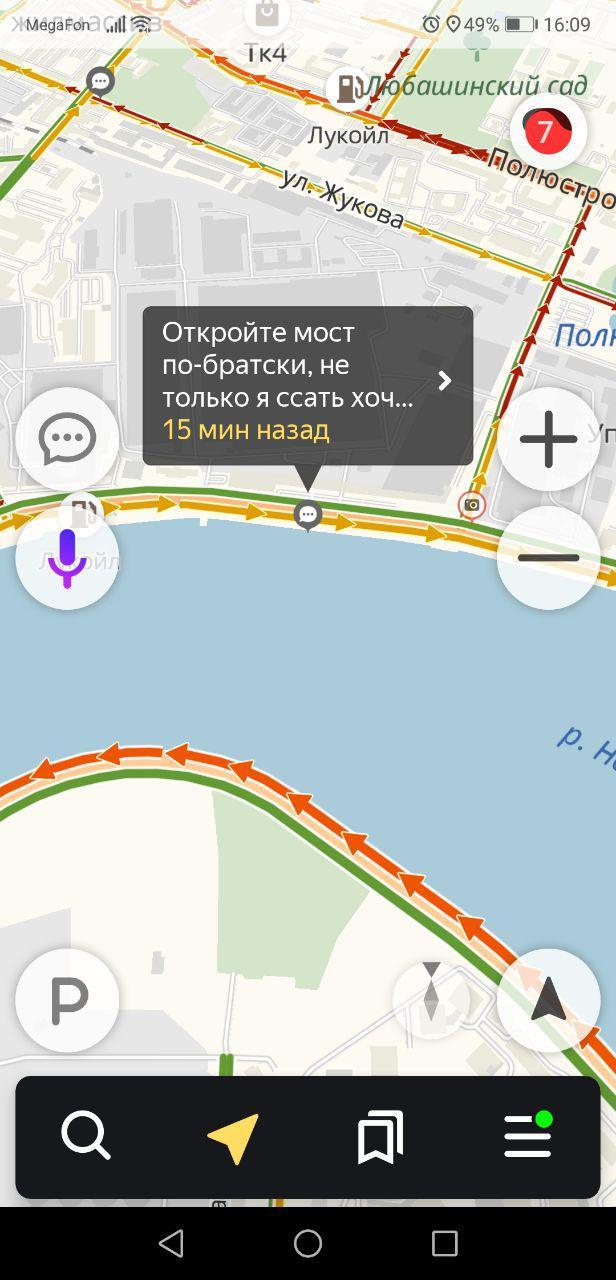Activate voice assistant microphone
Screen dimensions: 616x1280
click(x=67, y=558)
